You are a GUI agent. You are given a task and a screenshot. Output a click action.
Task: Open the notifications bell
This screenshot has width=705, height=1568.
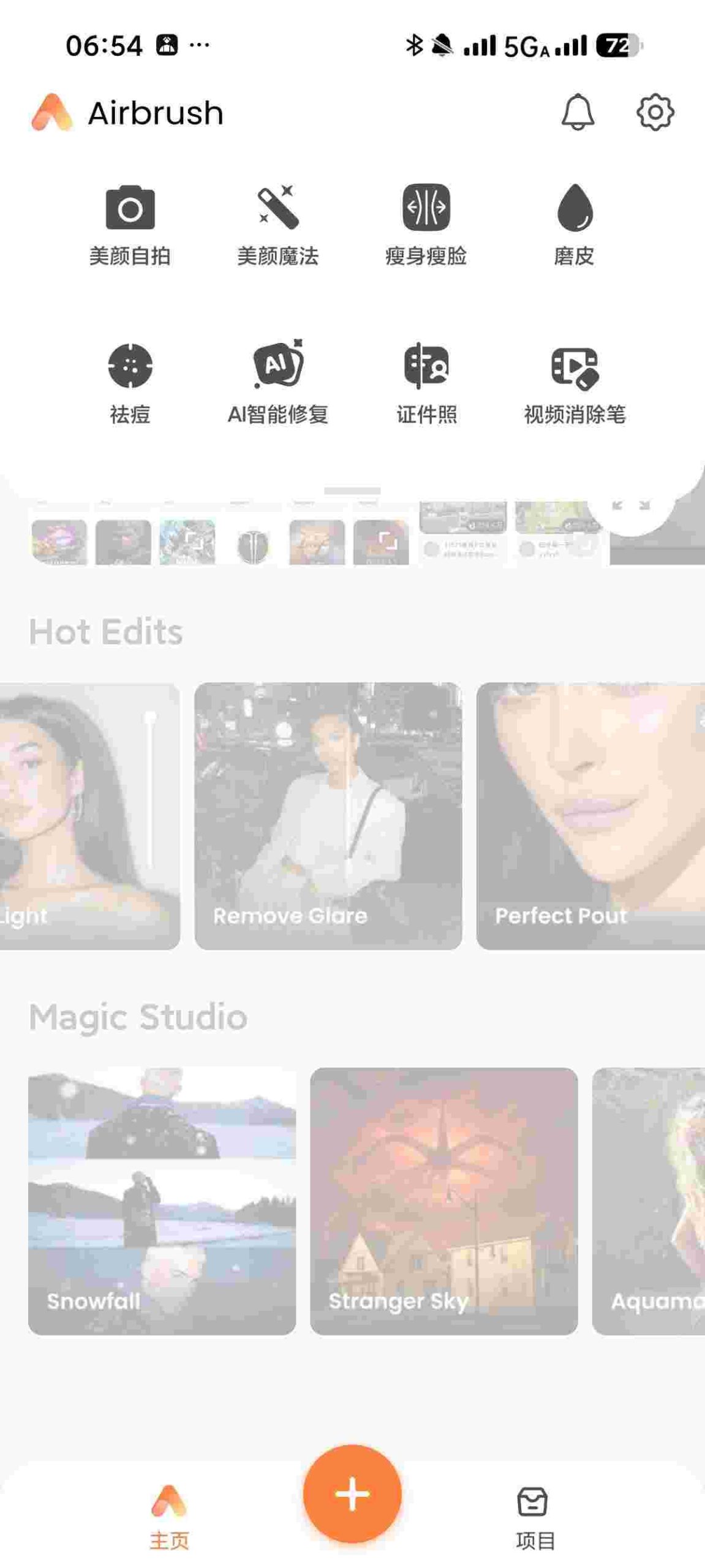coord(577,113)
